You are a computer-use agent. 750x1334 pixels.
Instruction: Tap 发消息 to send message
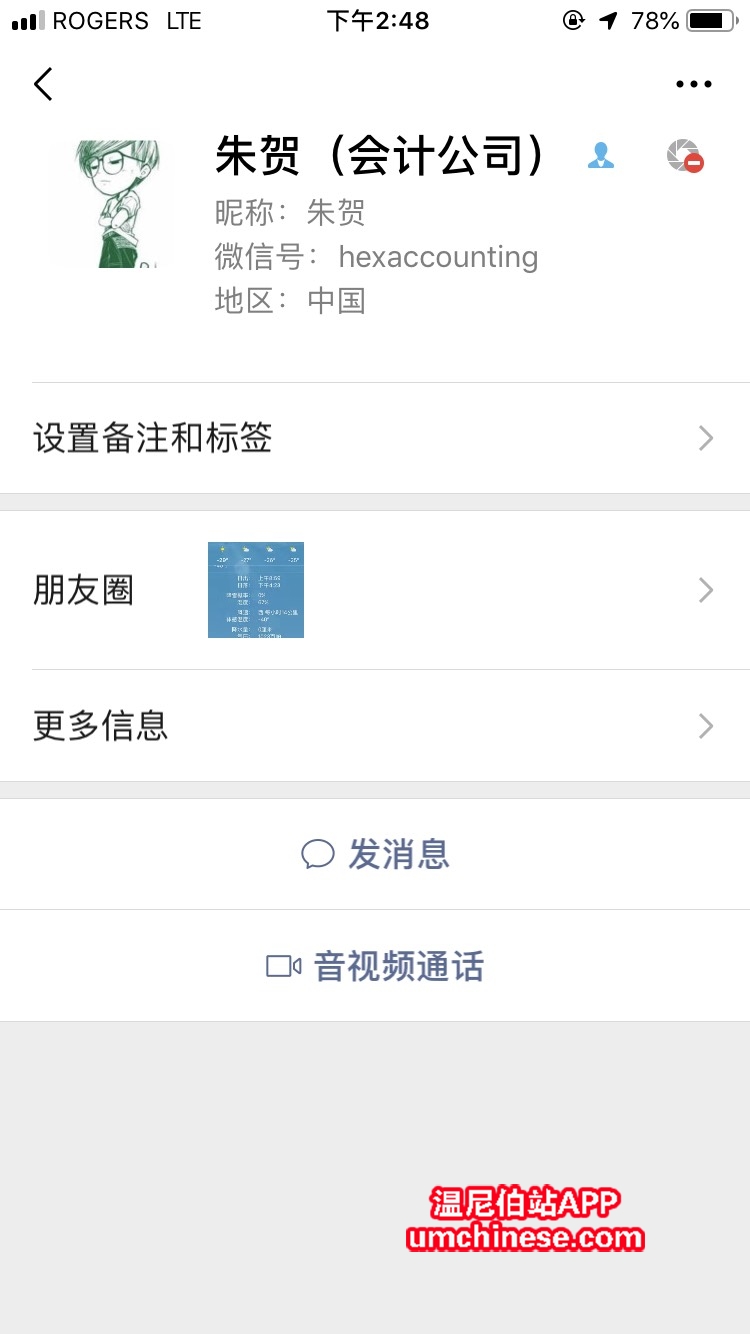(375, 855)
